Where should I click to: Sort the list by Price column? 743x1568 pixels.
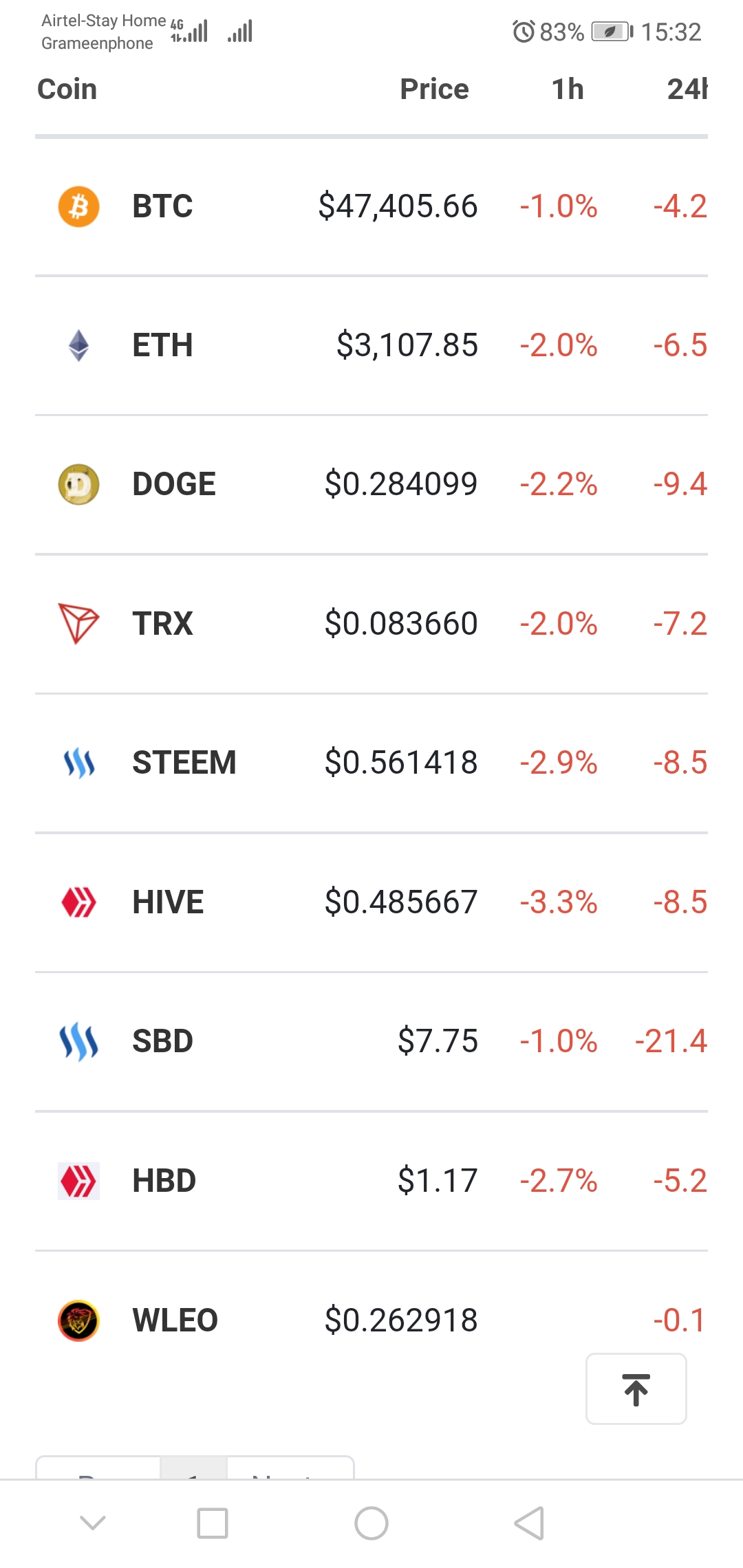click(434, 89)
